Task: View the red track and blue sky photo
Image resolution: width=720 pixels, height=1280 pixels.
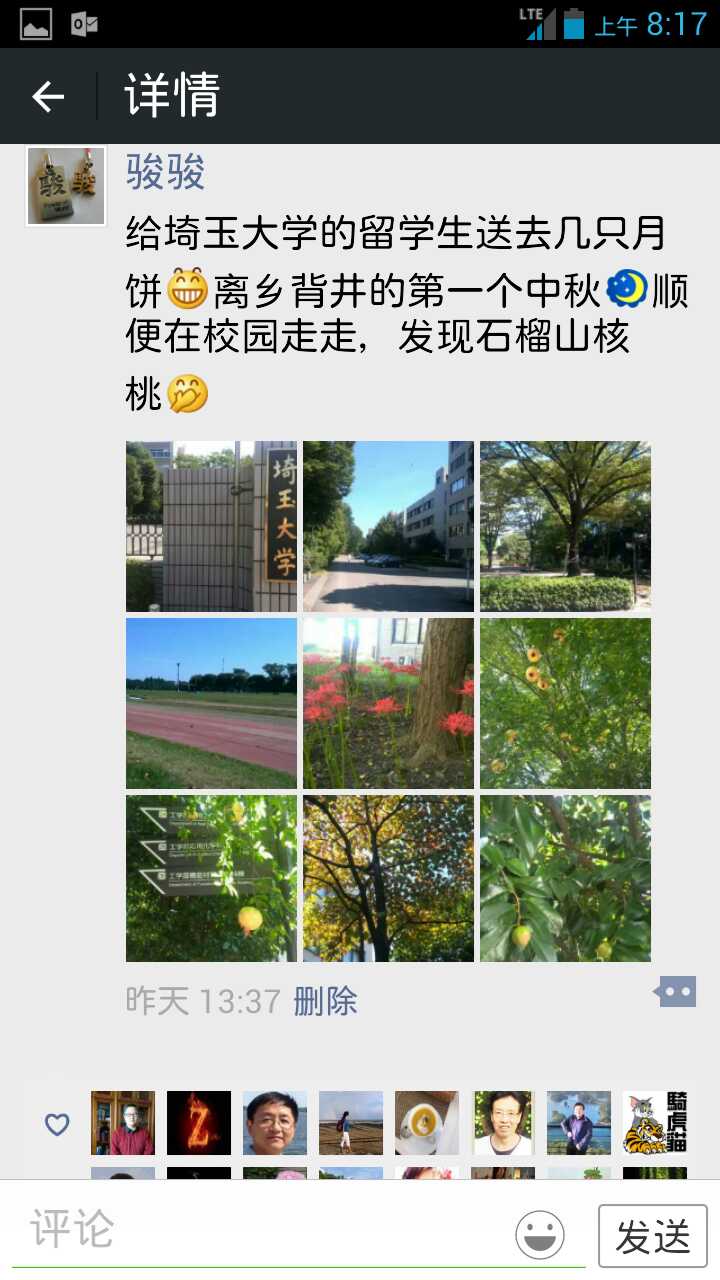Action: [211, 703]
